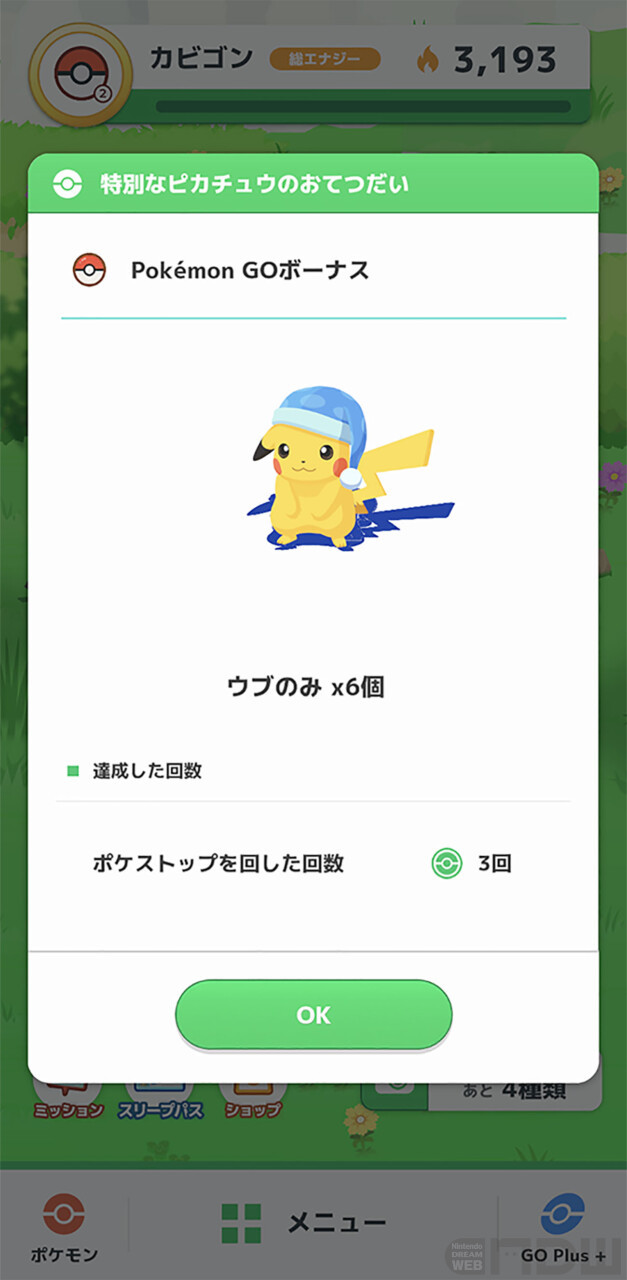Viewport: 627px width, 1280px height.
Task: Open the メニュー menu
Action: [304, 1223]
